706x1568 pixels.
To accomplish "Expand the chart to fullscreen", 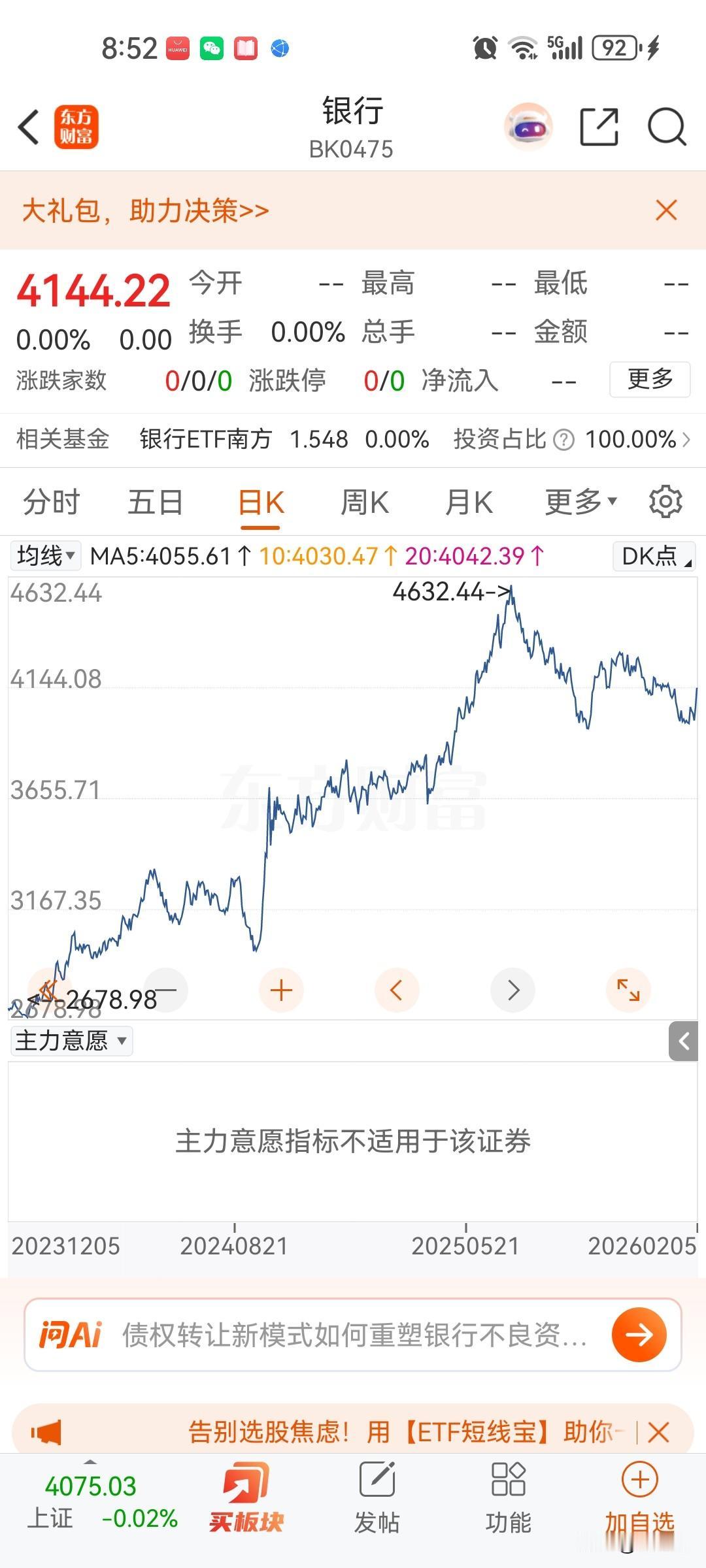I will [628, 990].
